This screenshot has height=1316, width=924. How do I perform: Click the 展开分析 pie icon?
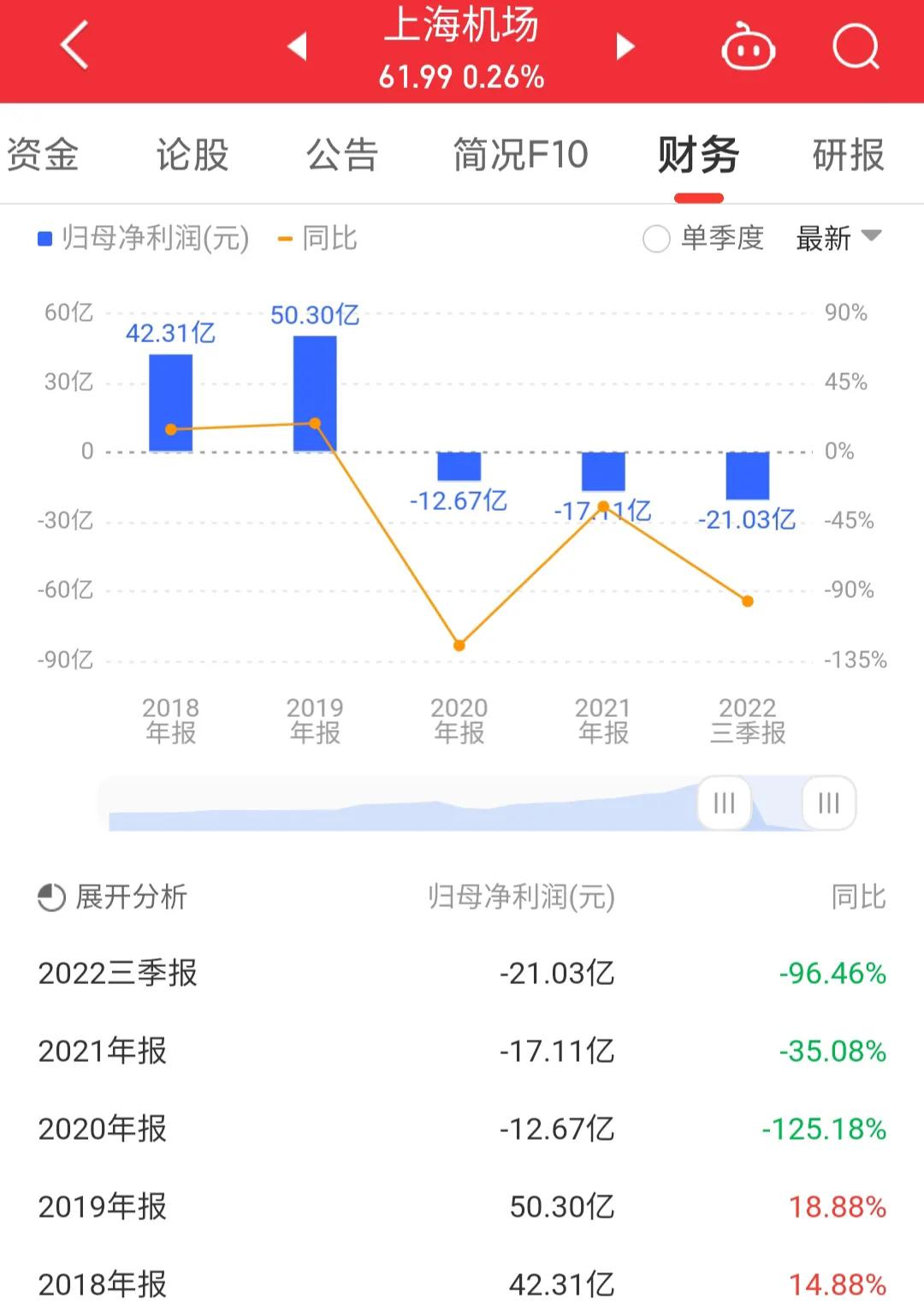[49, 898]
